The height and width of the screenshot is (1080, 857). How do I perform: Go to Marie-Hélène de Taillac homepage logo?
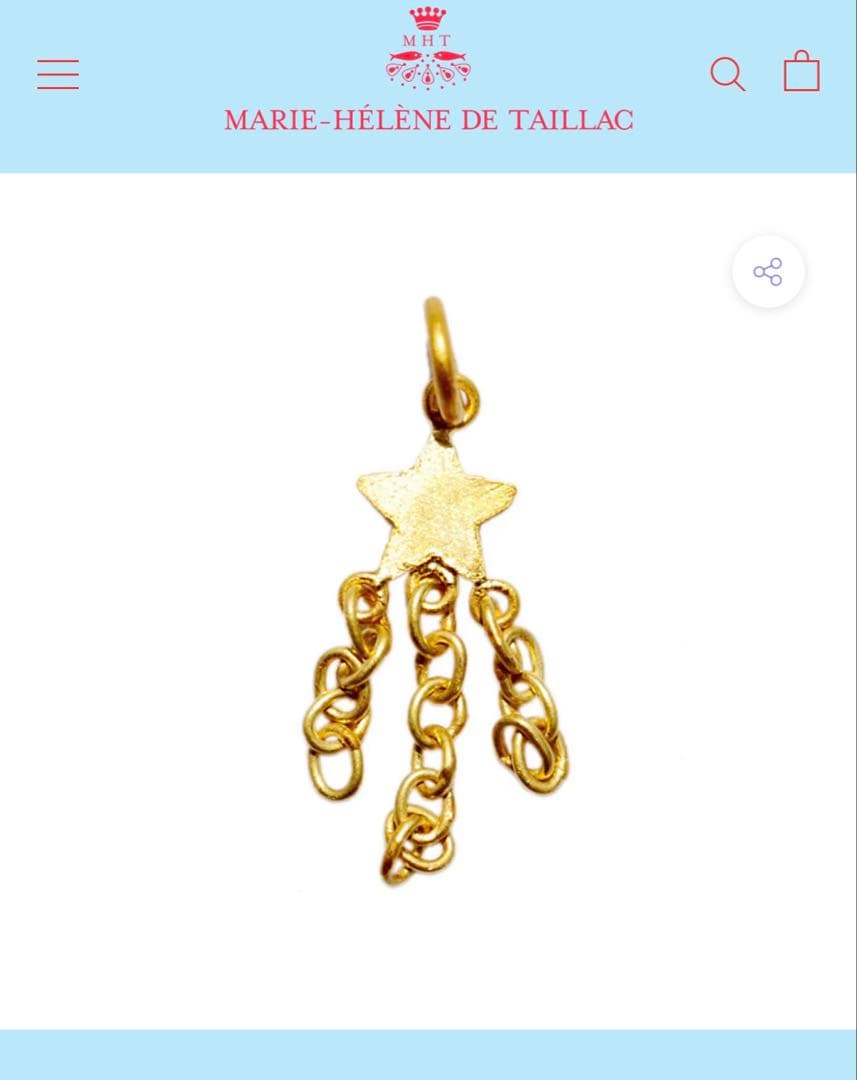coord(428,72)
